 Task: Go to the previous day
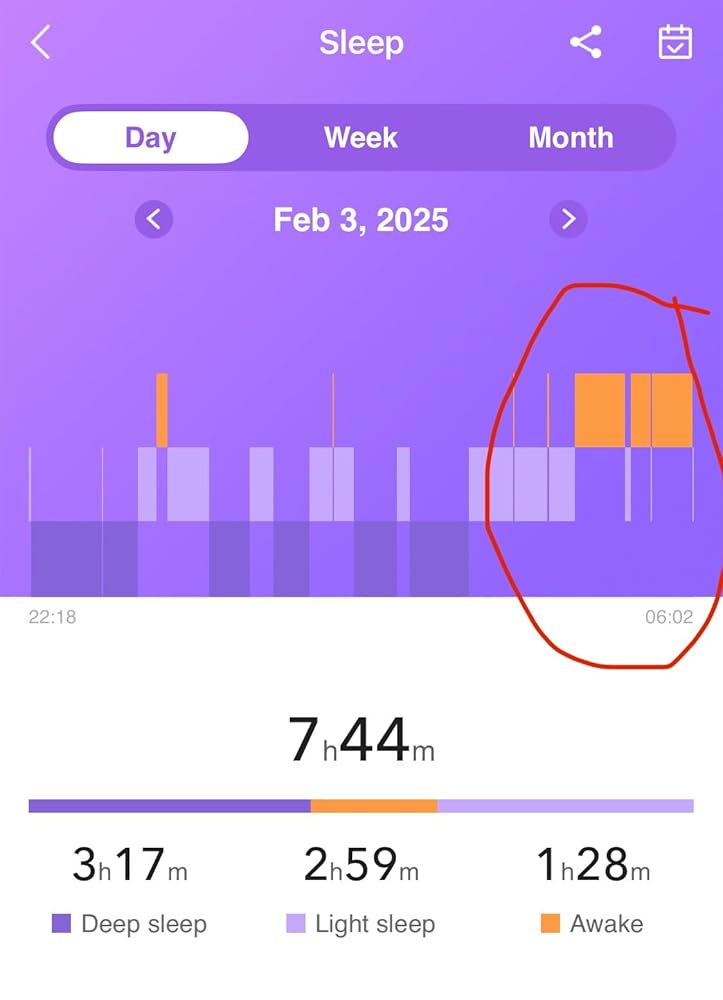(x=154, y=219)
